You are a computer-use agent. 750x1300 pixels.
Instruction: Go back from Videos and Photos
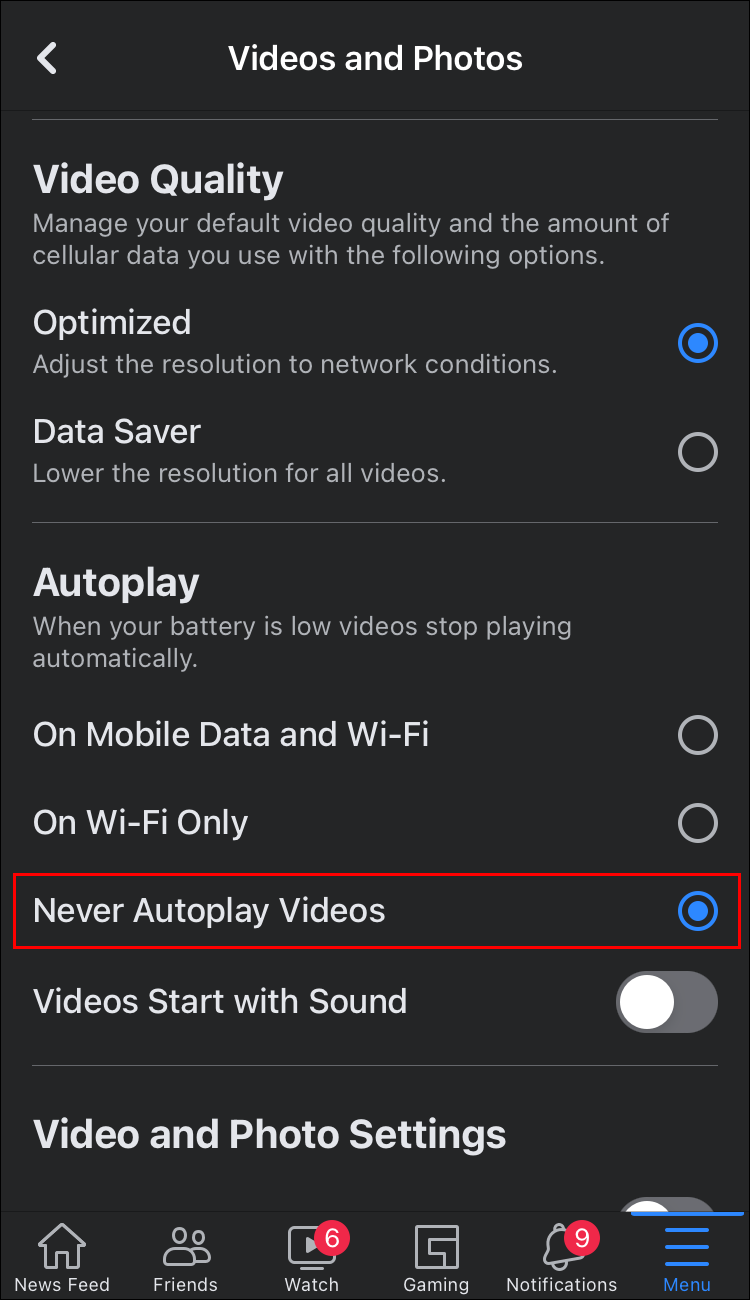(47, 58)
